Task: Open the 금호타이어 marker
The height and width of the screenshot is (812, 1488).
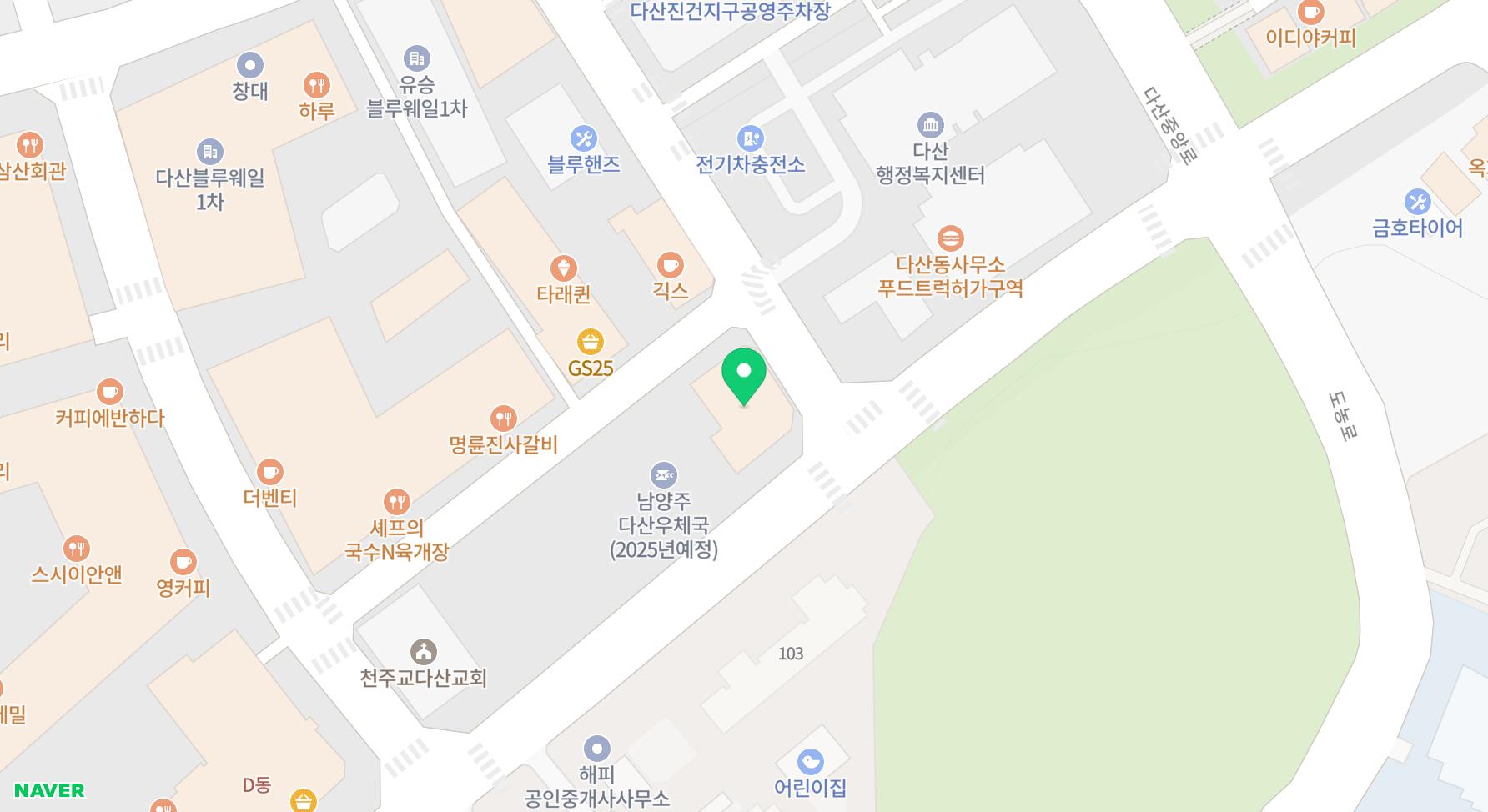Action: coord(1417,202)
